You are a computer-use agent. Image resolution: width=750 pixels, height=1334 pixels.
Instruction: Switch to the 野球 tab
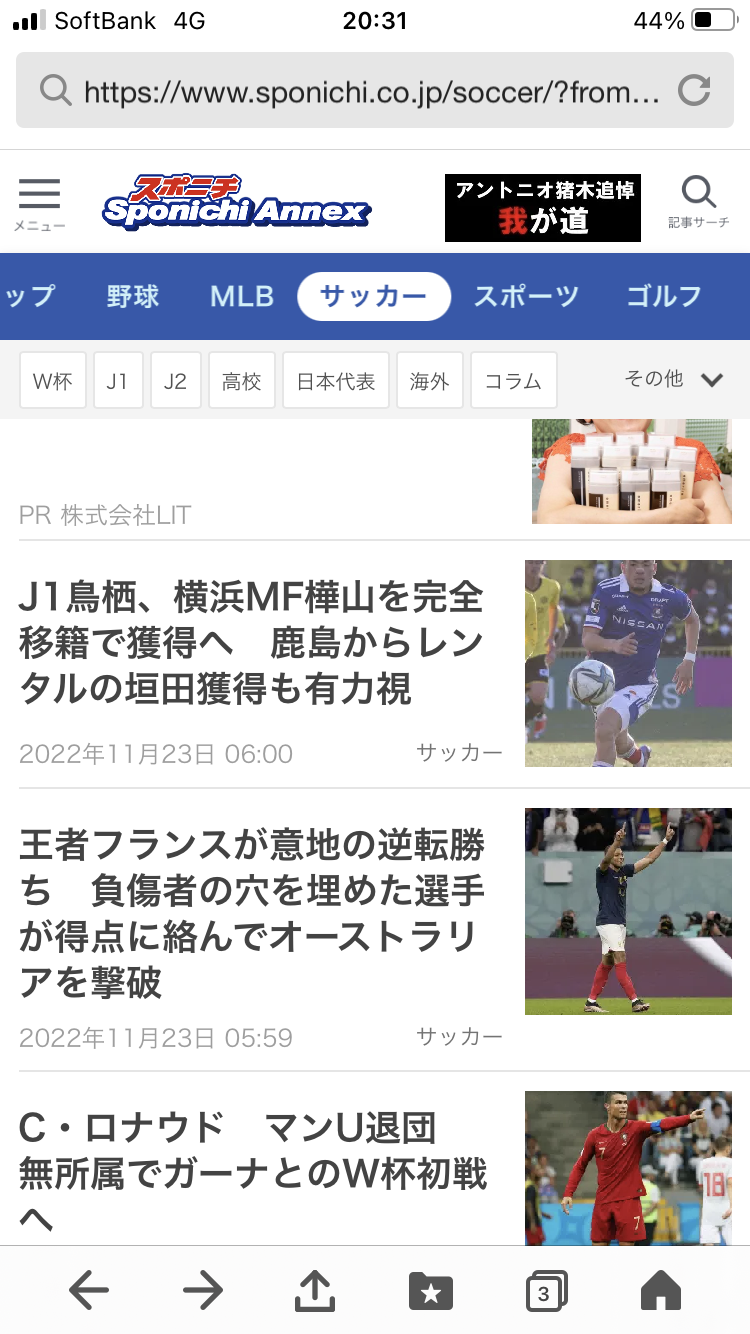tap(132, 296)
